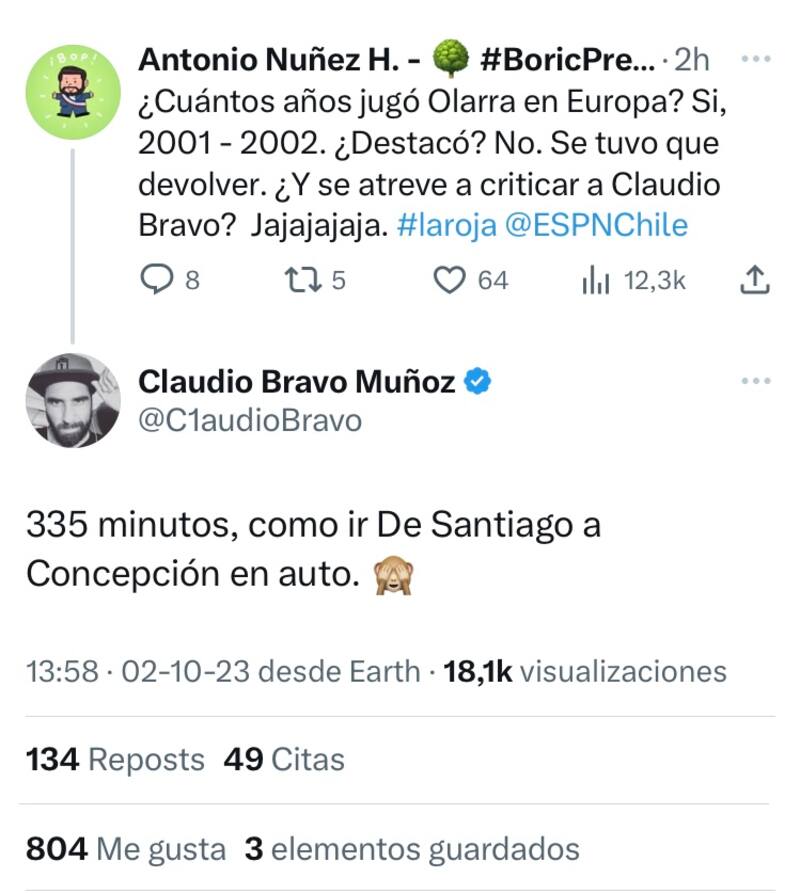Share Antonio Nuñez's tweet
This screenshot has height=894, width=800.
coord(754,282)
